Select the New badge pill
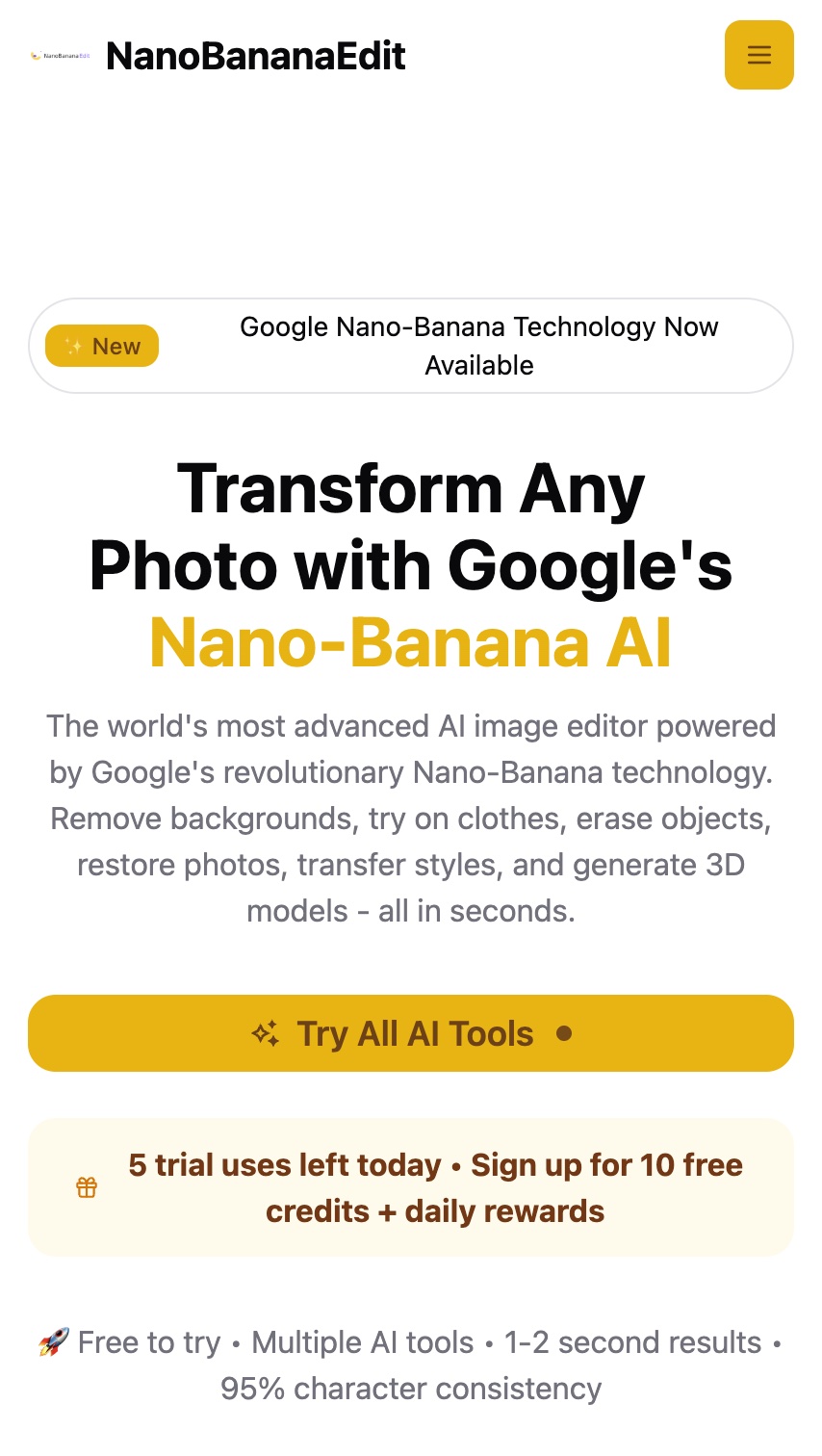The image size is (822, 1456). click(101, 346)
